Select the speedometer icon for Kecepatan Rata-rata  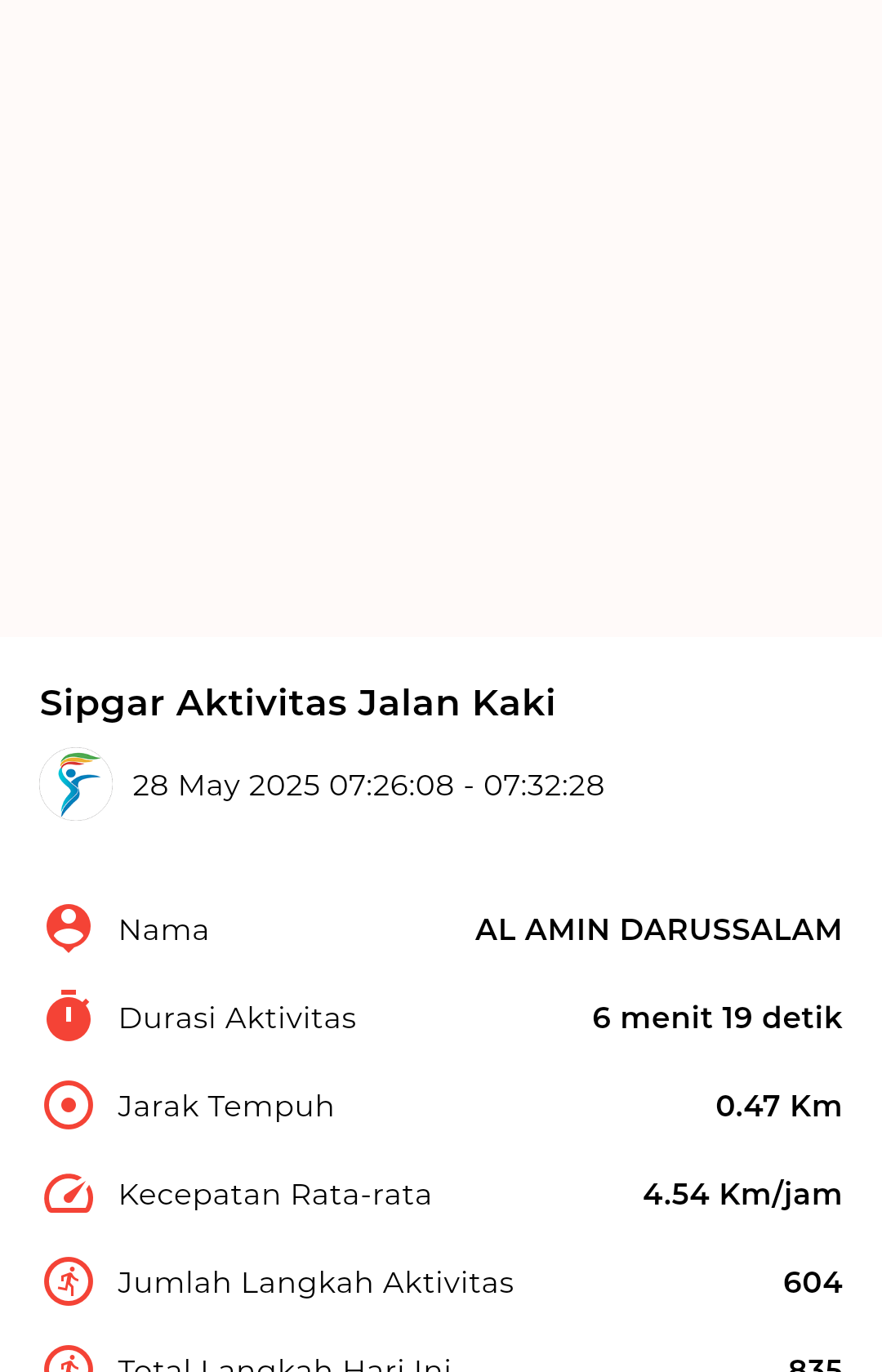point(68,1192)
